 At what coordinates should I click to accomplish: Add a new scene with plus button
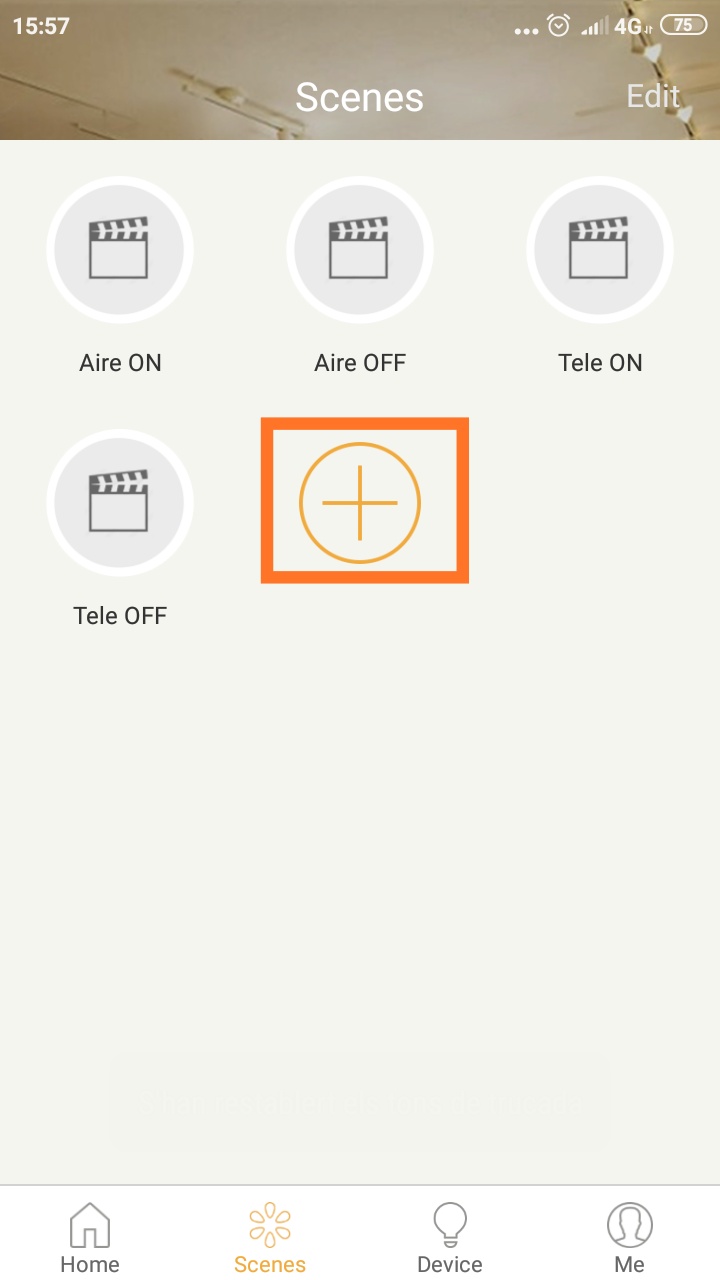tap(360, 503)
